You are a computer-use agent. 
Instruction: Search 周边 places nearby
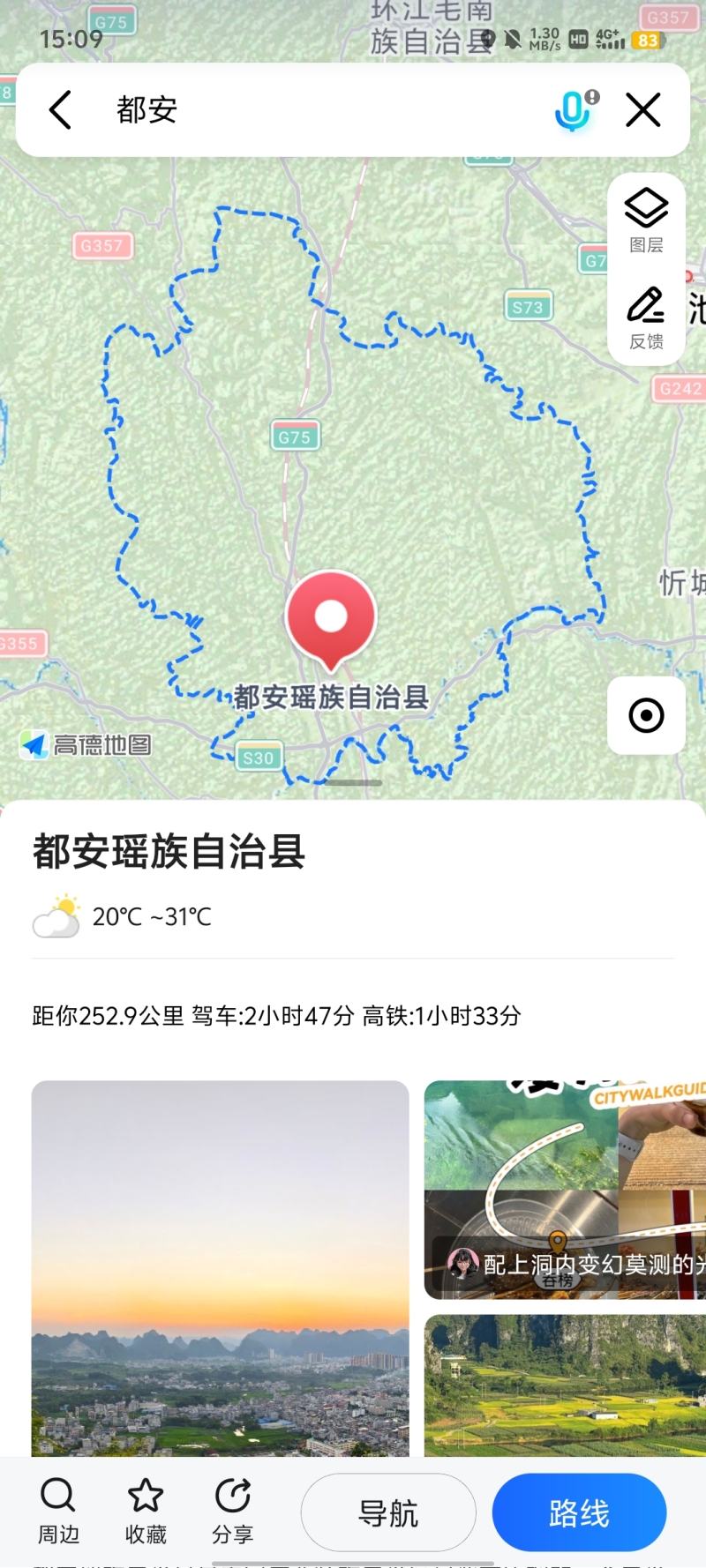tap(58, 1512)
